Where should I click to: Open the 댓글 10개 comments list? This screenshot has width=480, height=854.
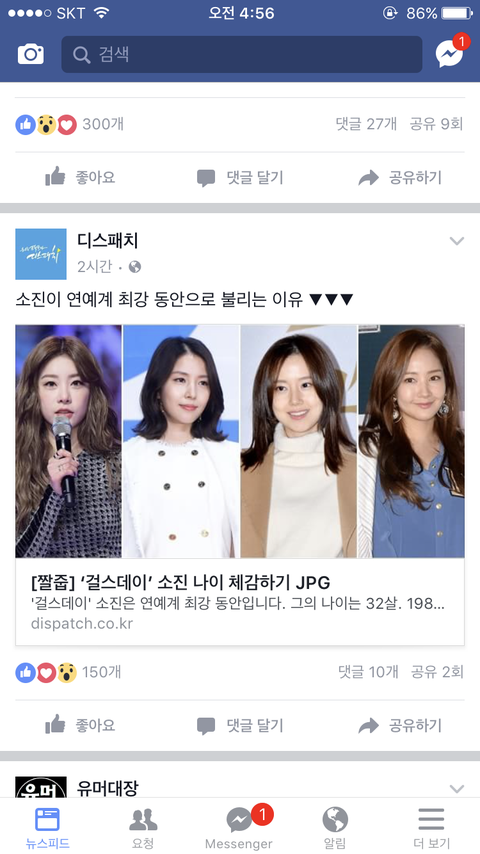pyautogui.click(x=368, y=672)
